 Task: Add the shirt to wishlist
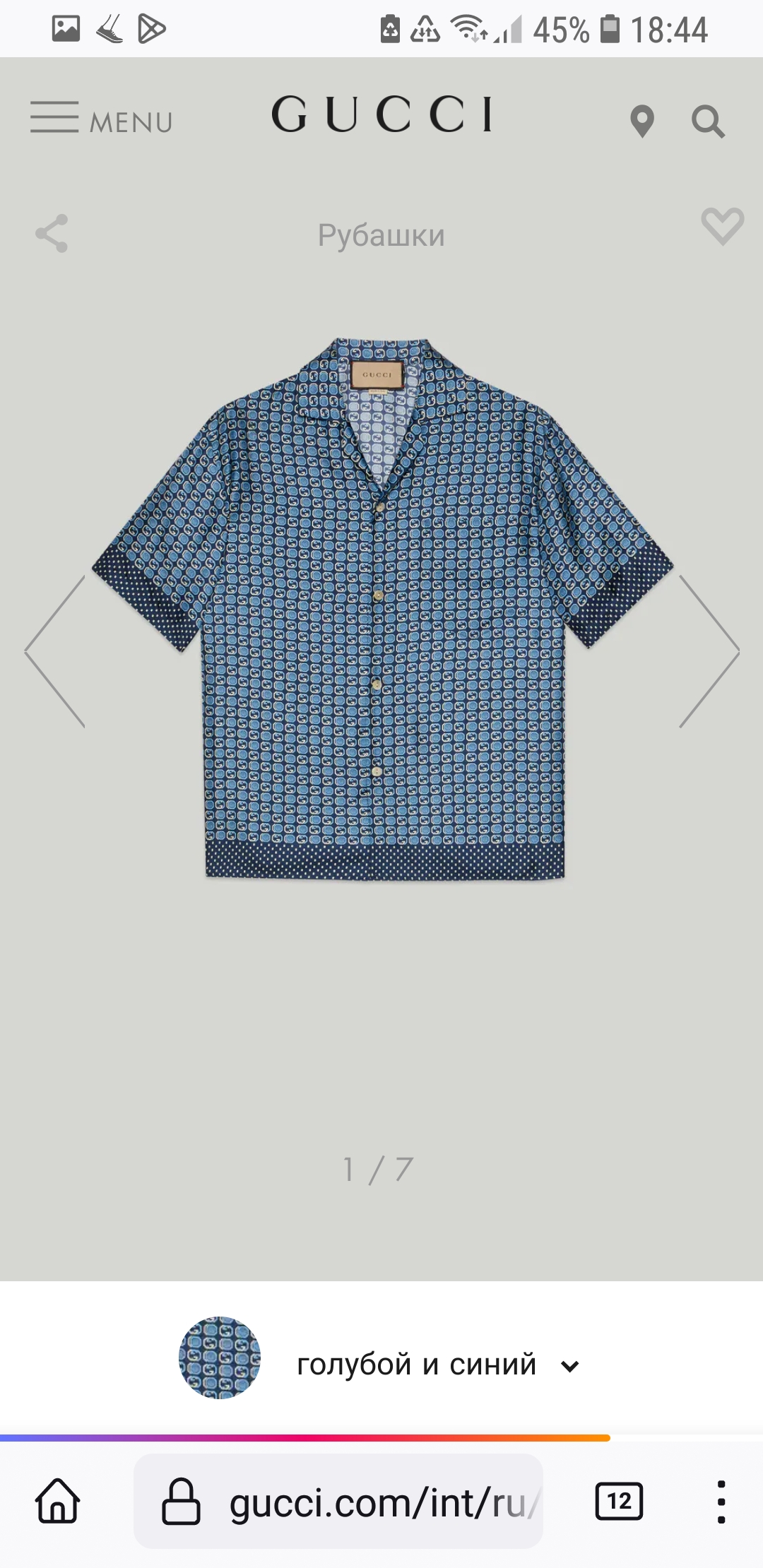722,226
